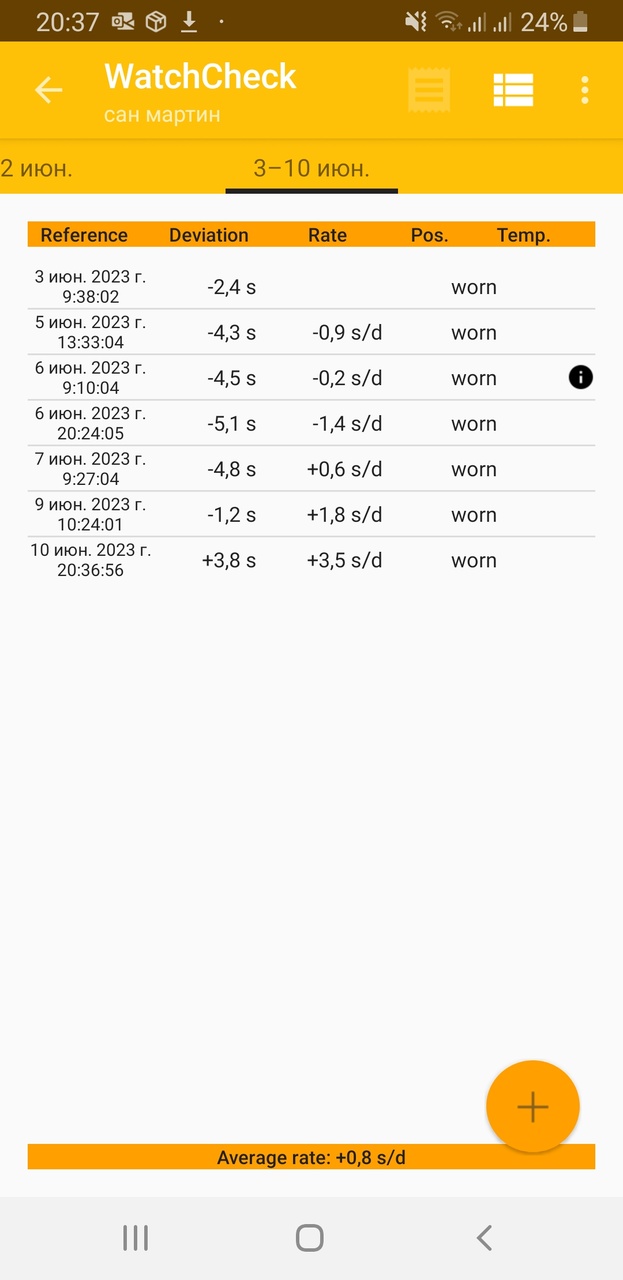
Task: Switch to the list view icon
Action: tap(513, 90)
